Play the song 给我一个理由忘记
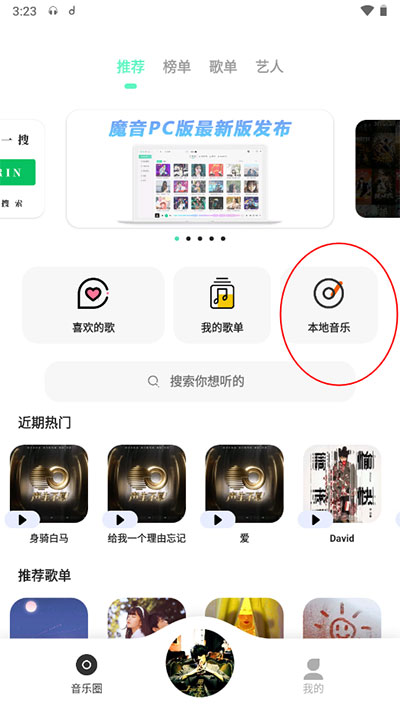This screenshot has height=711, width=400. click(120, 520)
